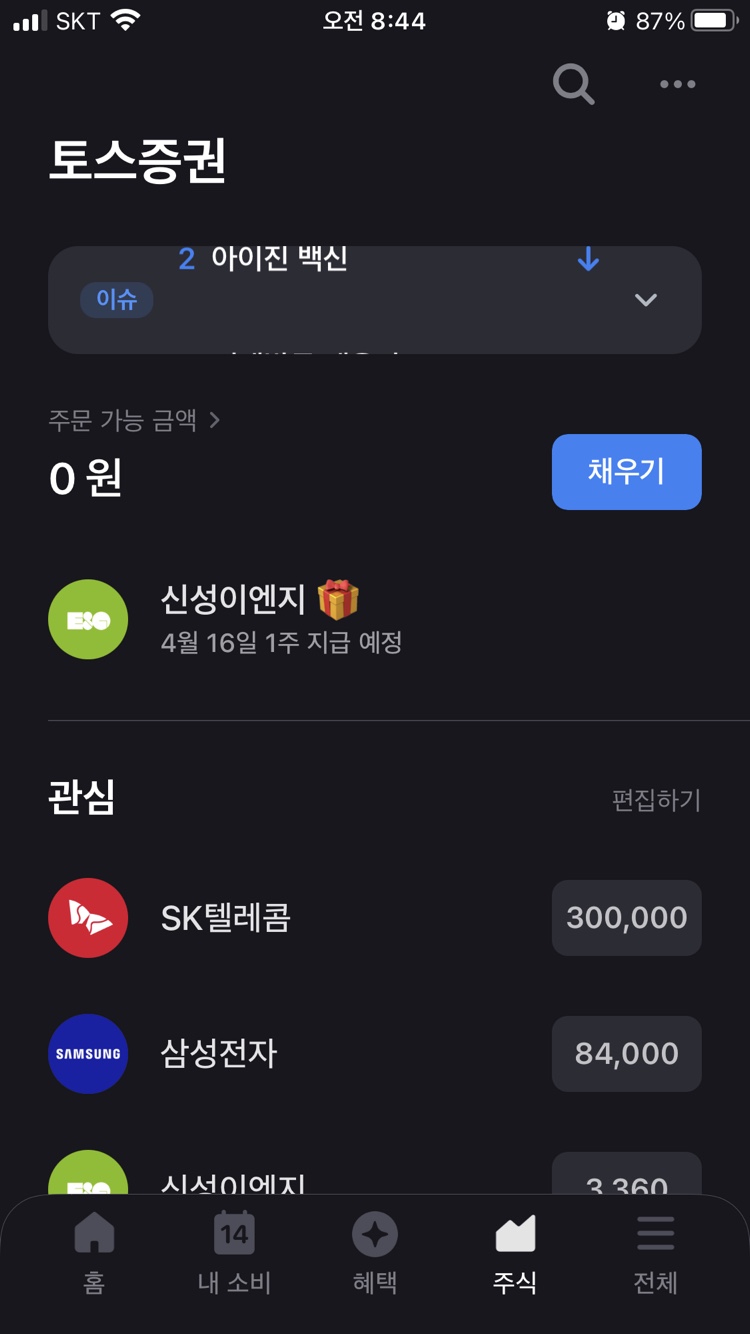Tap the 채우기 button
750x1334 pixels.
[626, 472]
